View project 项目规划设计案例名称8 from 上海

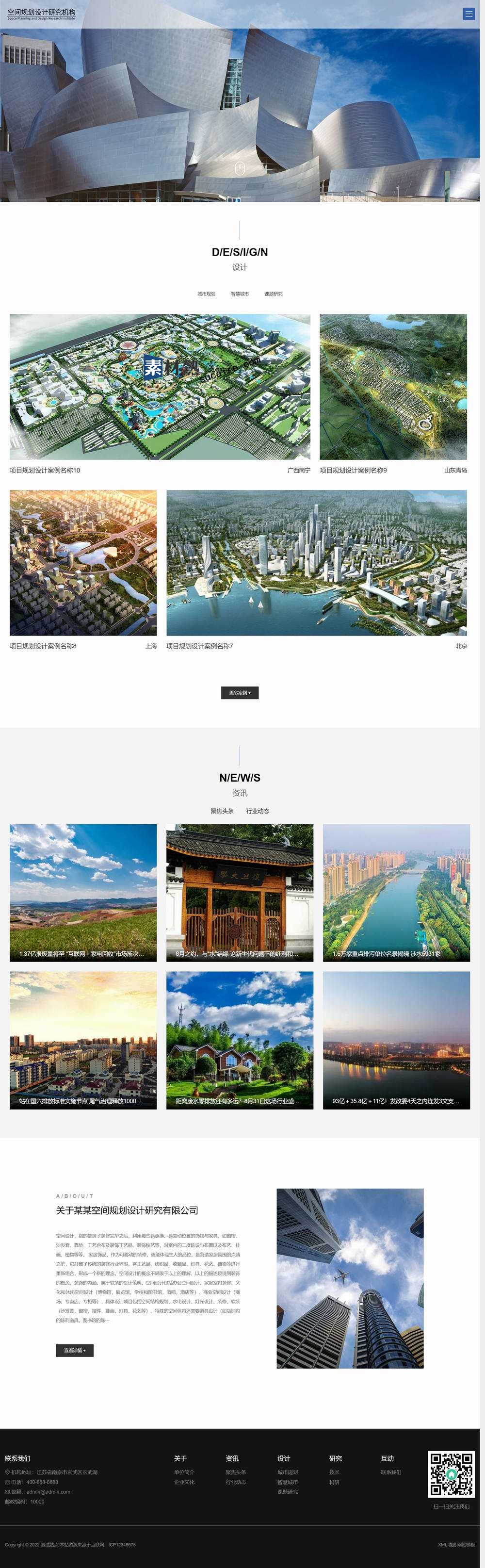pos(83,563)
